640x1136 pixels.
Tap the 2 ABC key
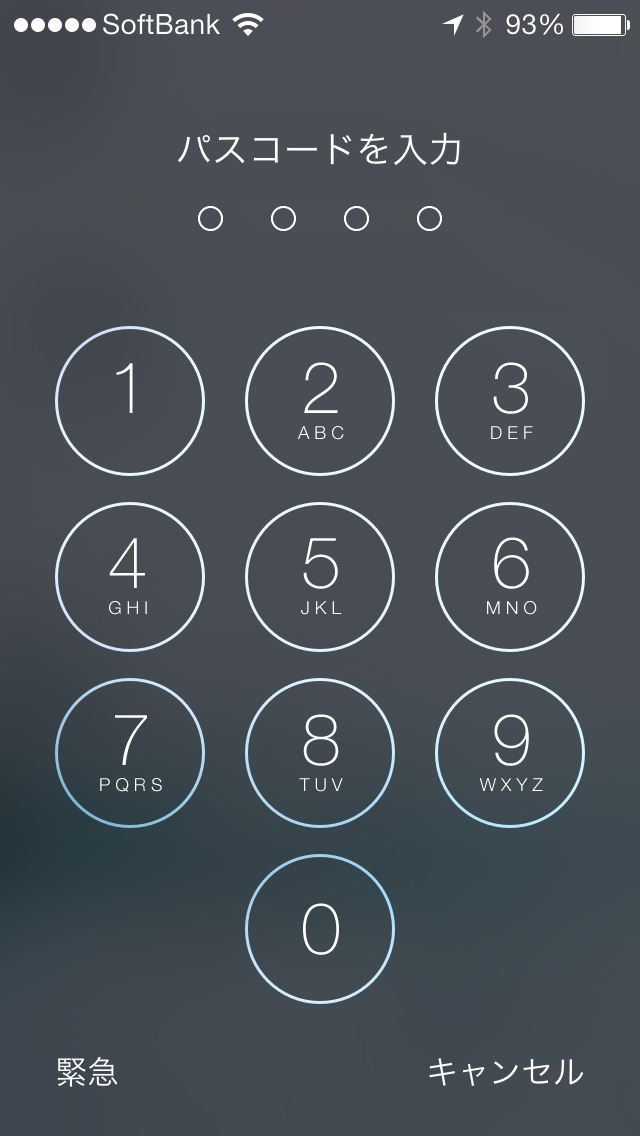point(320,401)
